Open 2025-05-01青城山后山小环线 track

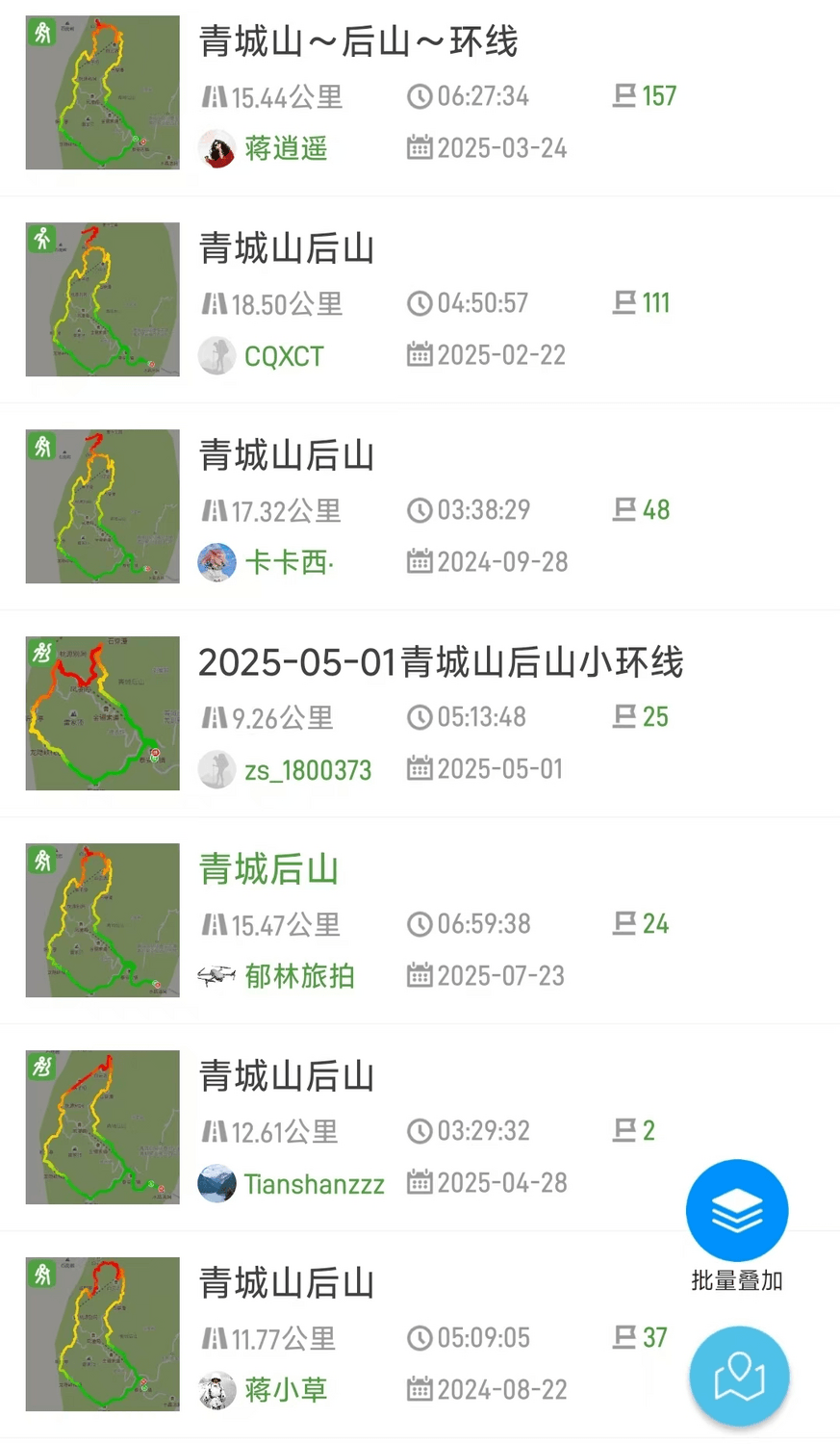pyautogui.click(x=441, y=663)
